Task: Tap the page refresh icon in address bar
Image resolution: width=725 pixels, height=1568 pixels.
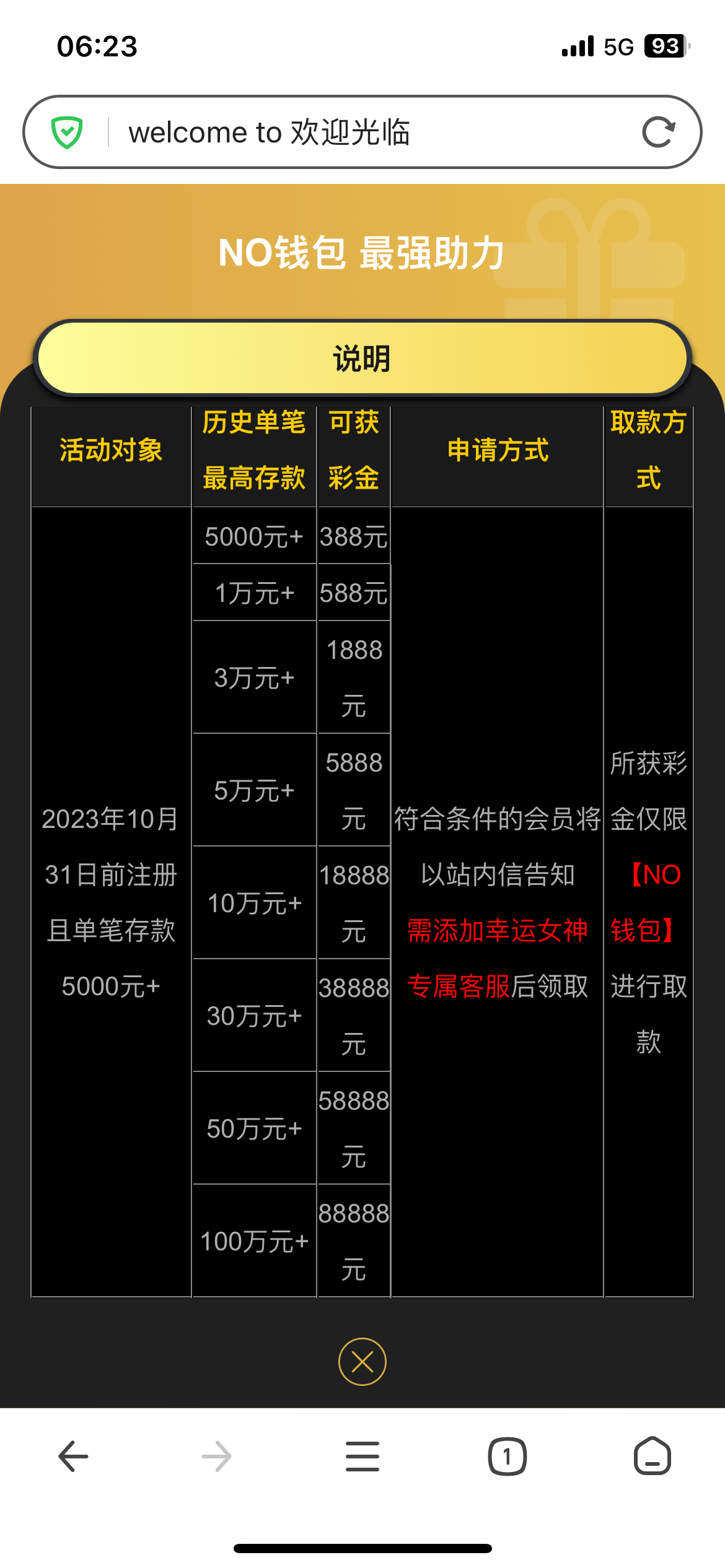Action: 661,131
